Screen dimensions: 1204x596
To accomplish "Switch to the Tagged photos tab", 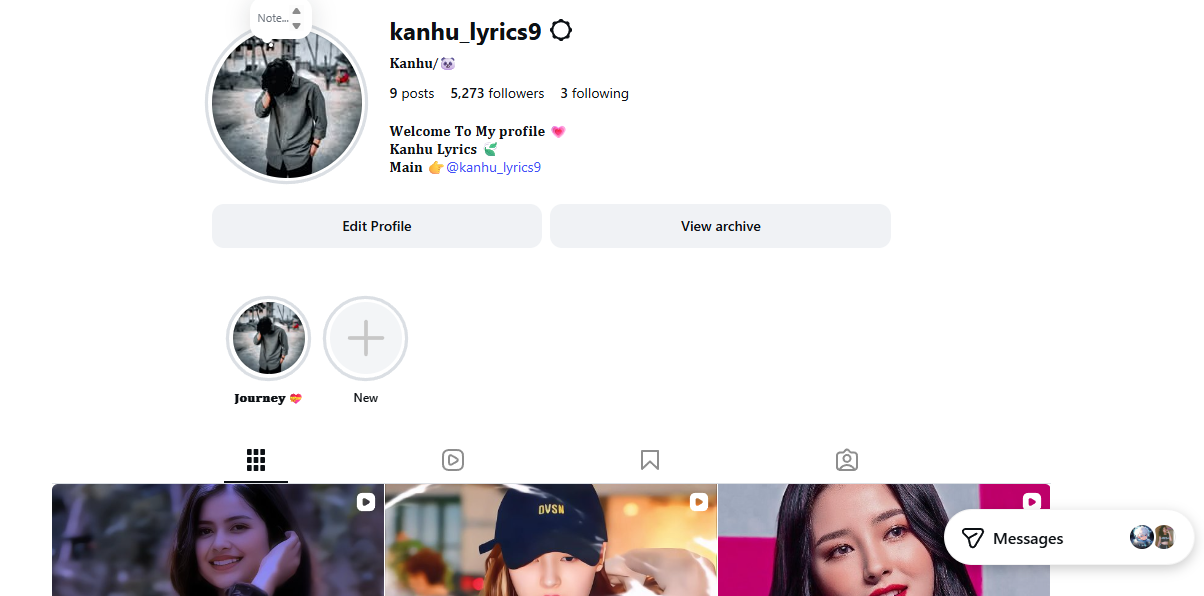I will (846, 460).
